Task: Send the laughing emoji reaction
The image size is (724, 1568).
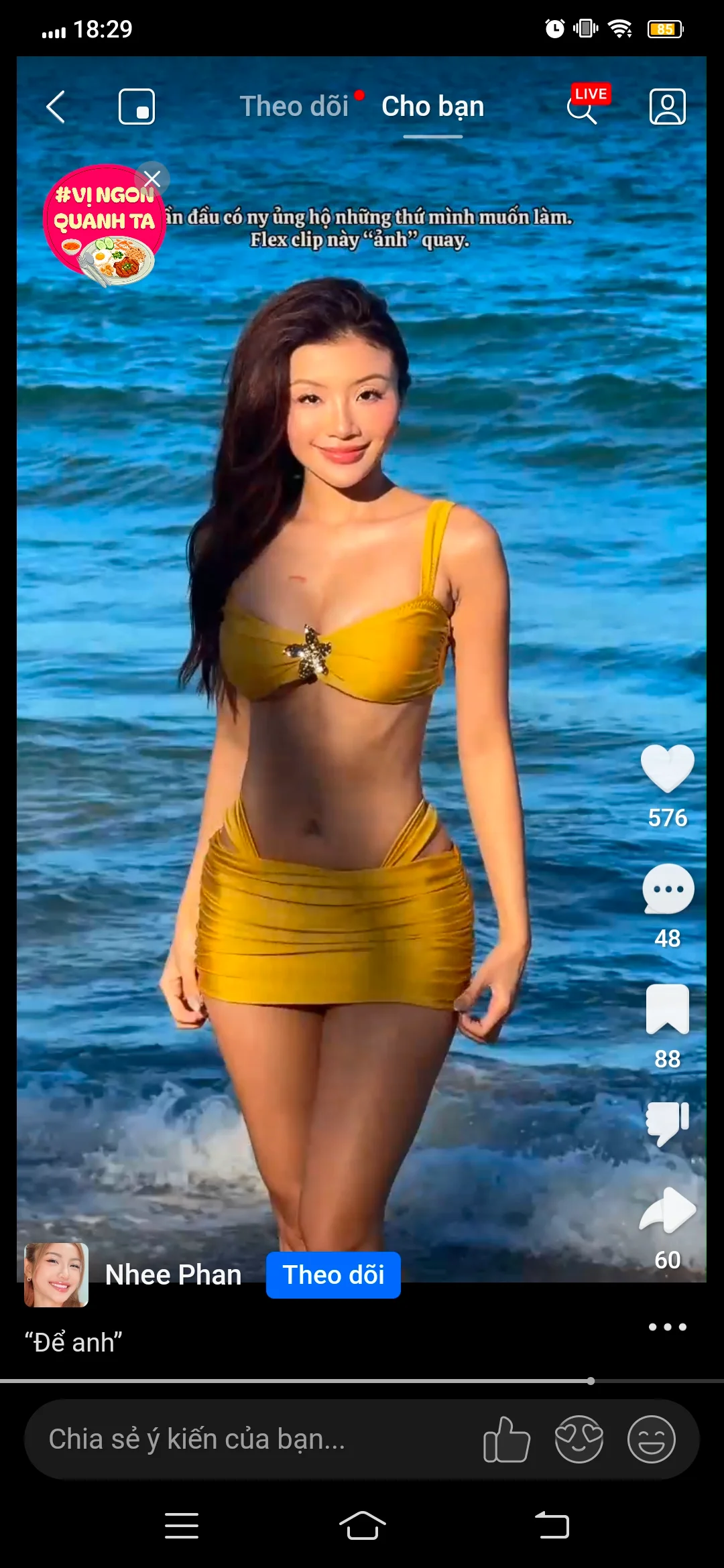Action: tap(651, 1439)
